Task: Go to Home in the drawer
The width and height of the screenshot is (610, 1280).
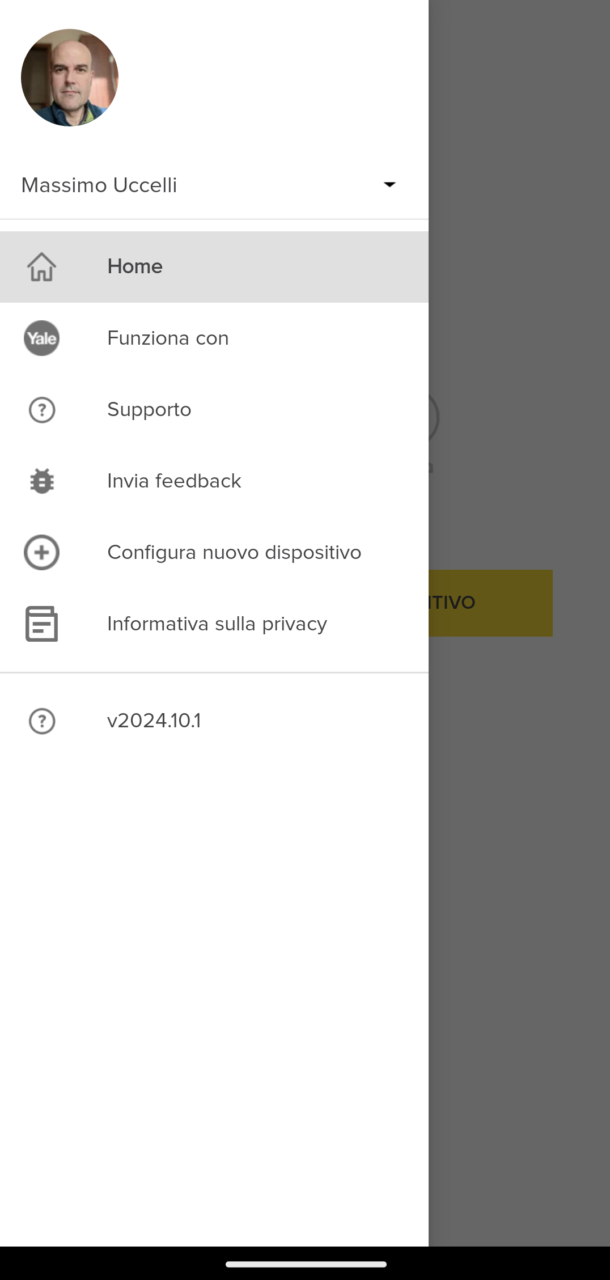Action: point(214,267)
